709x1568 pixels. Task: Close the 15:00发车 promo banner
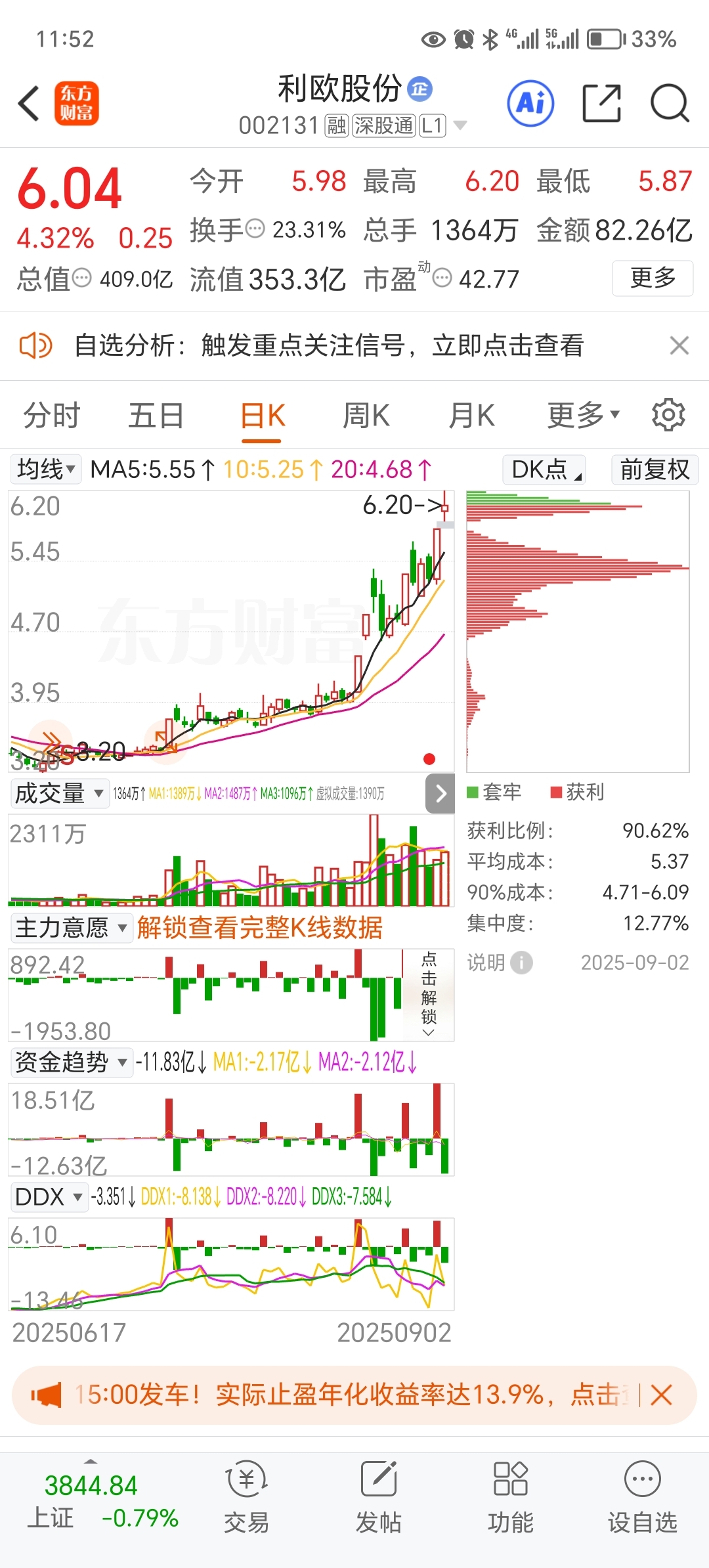coord(662,1395)
